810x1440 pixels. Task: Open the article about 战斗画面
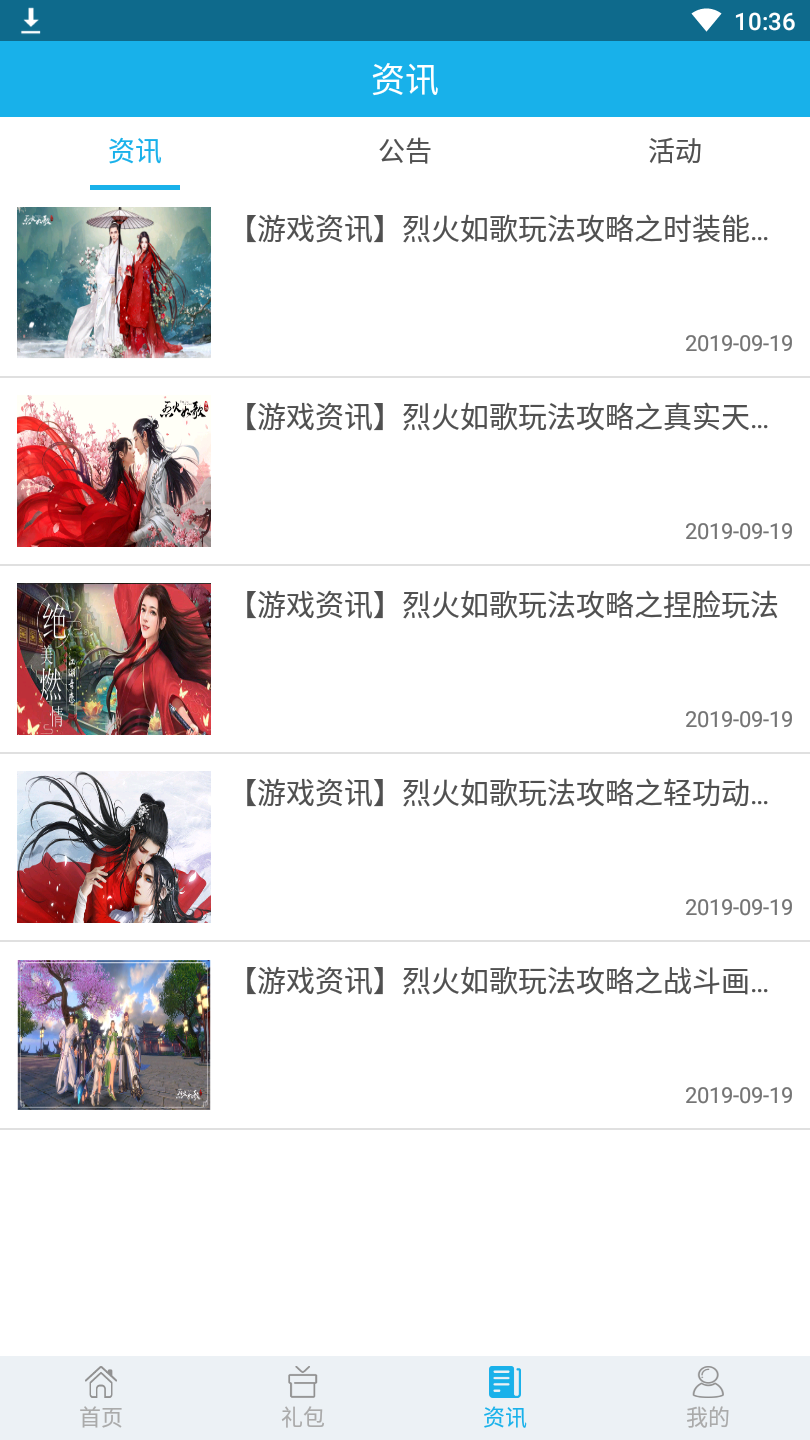tap(504, 982)
